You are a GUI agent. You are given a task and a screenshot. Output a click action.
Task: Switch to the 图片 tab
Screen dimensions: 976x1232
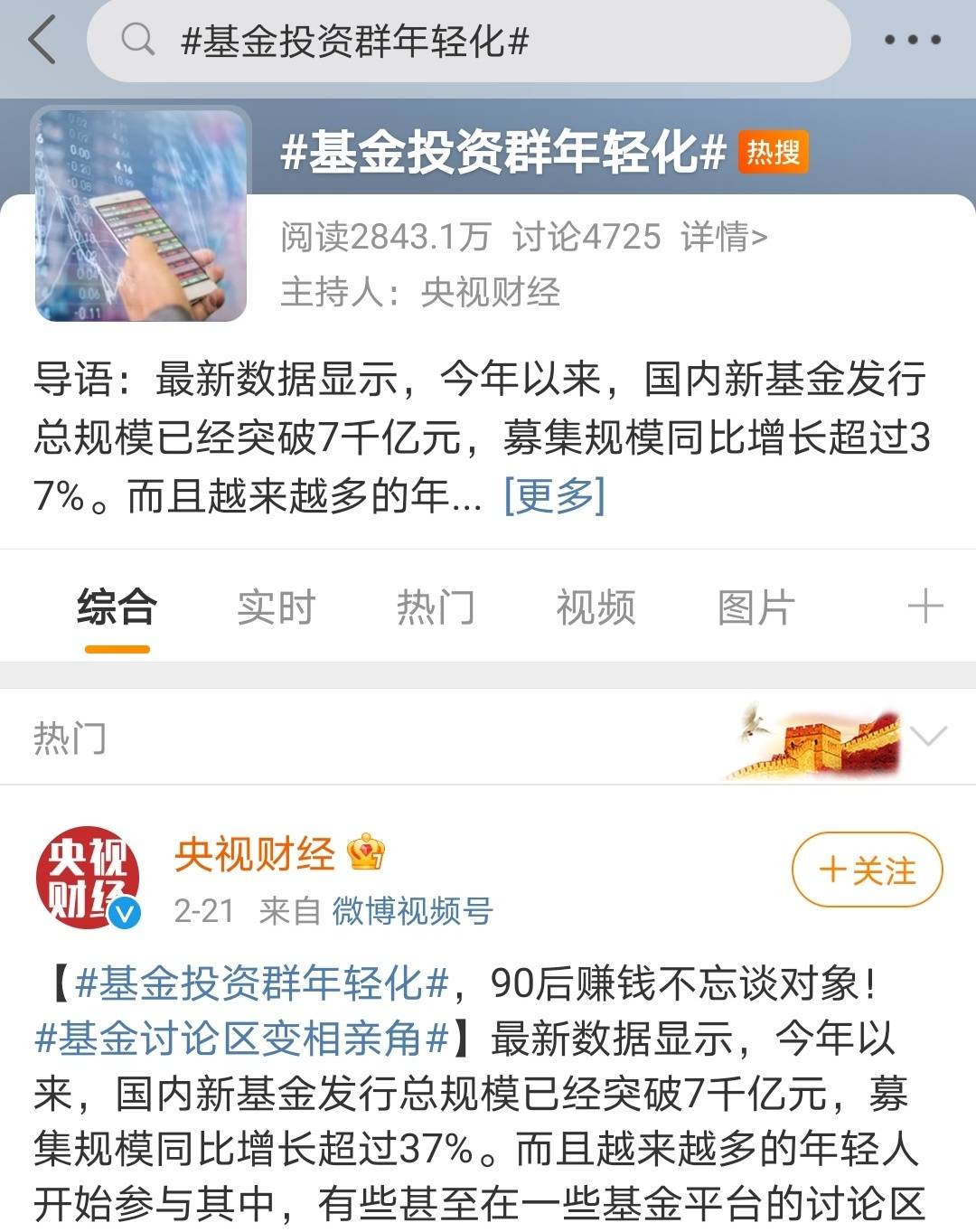(755, 607)
